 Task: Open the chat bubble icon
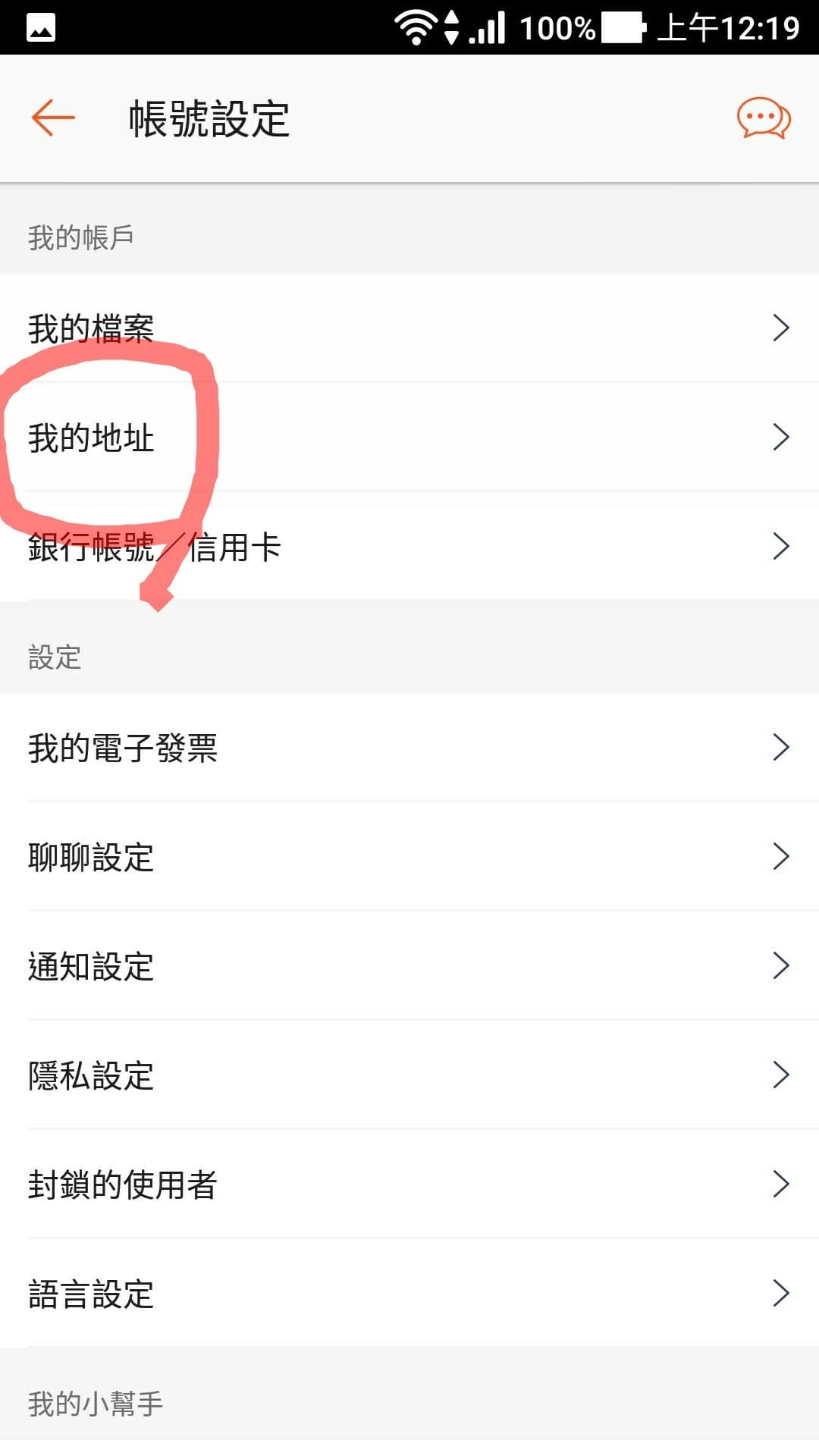[763, 118]
